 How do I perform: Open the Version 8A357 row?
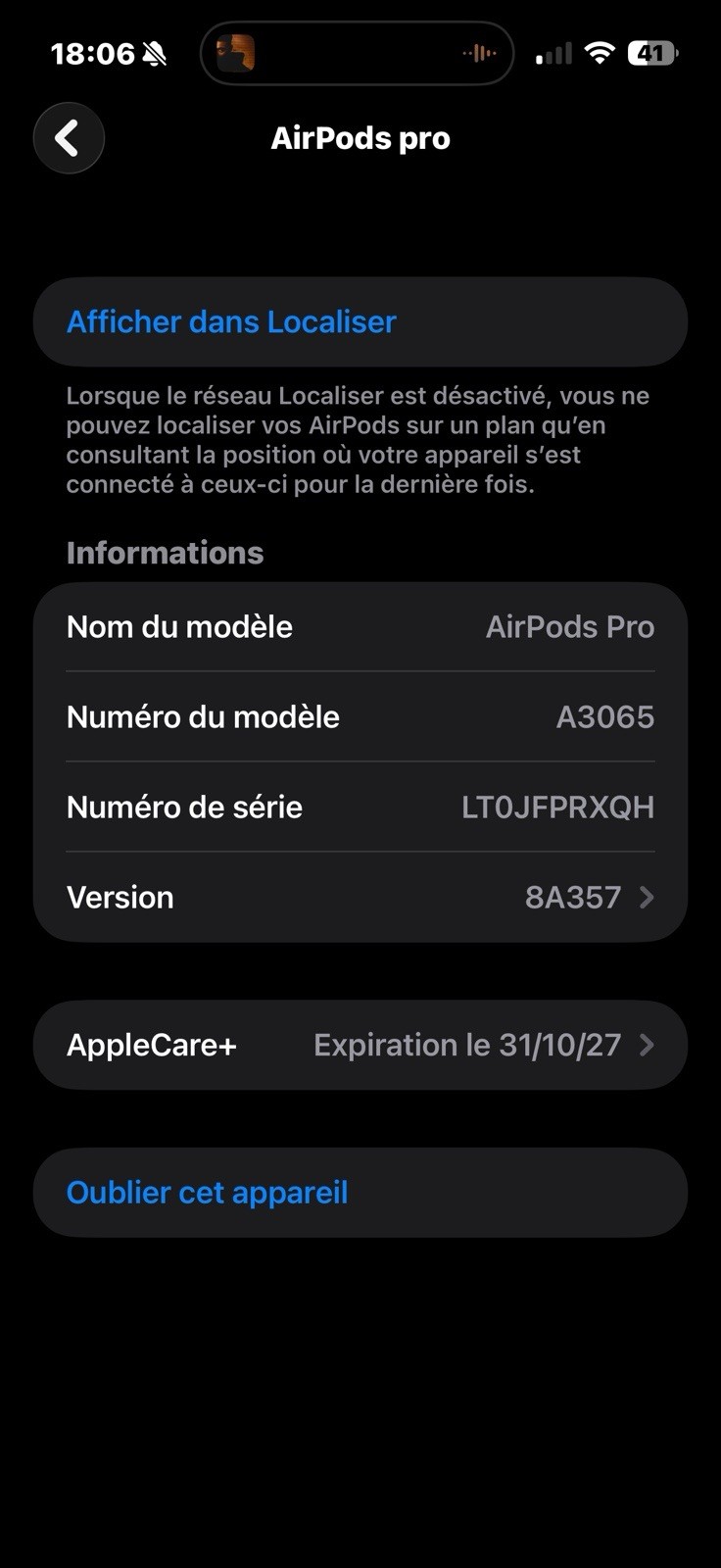[x=360, y=897]
